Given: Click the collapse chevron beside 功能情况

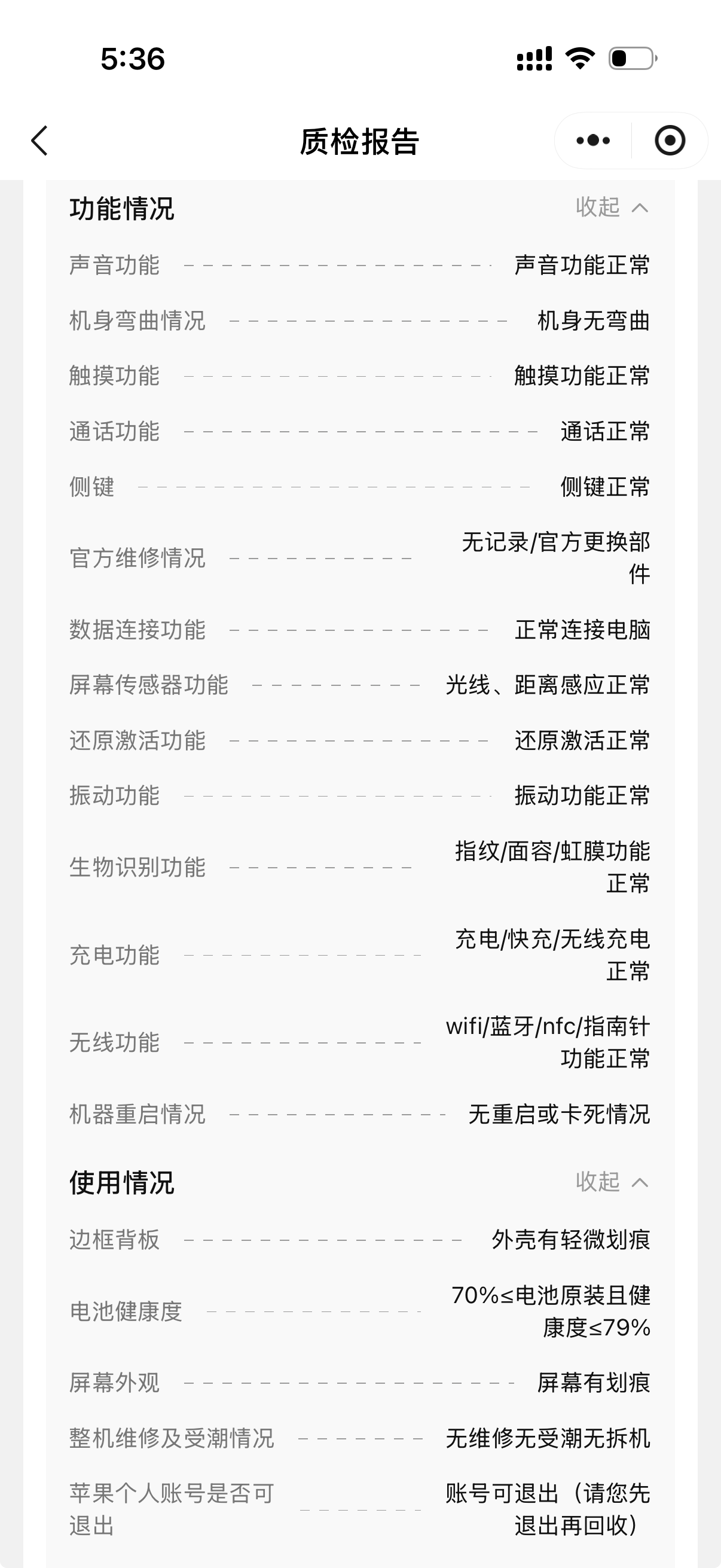Looking at the screenshot, I should (x=642, y=208).
